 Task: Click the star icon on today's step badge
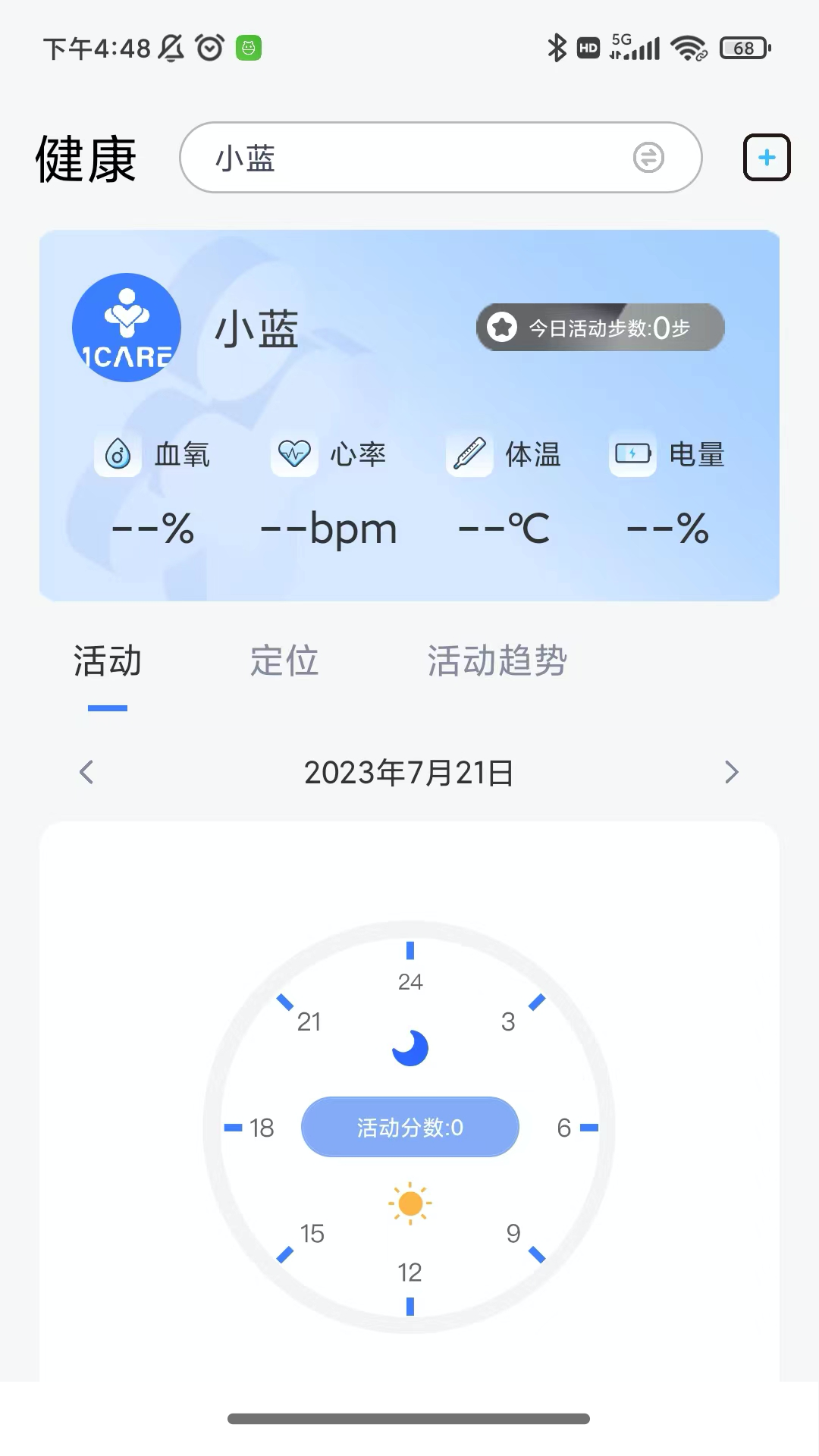[501, 327]
